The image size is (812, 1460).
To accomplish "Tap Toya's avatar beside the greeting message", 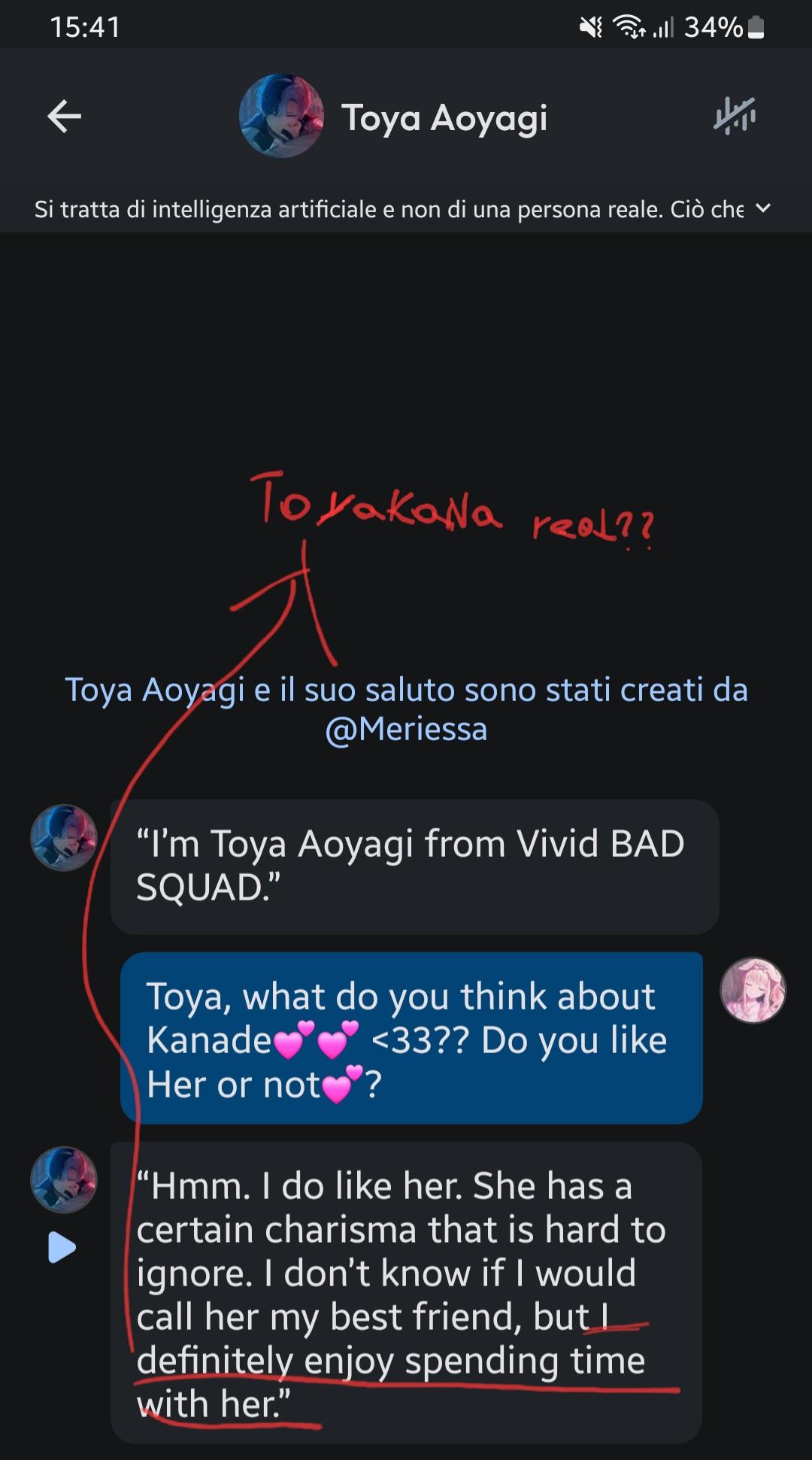I will (x=64, y=838).
